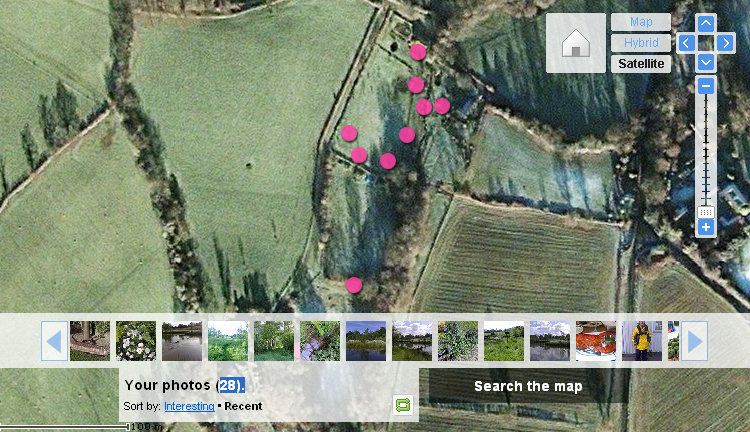Switch to Map view
The width and height of the screenshot is (750, 432).
point(640,22)
